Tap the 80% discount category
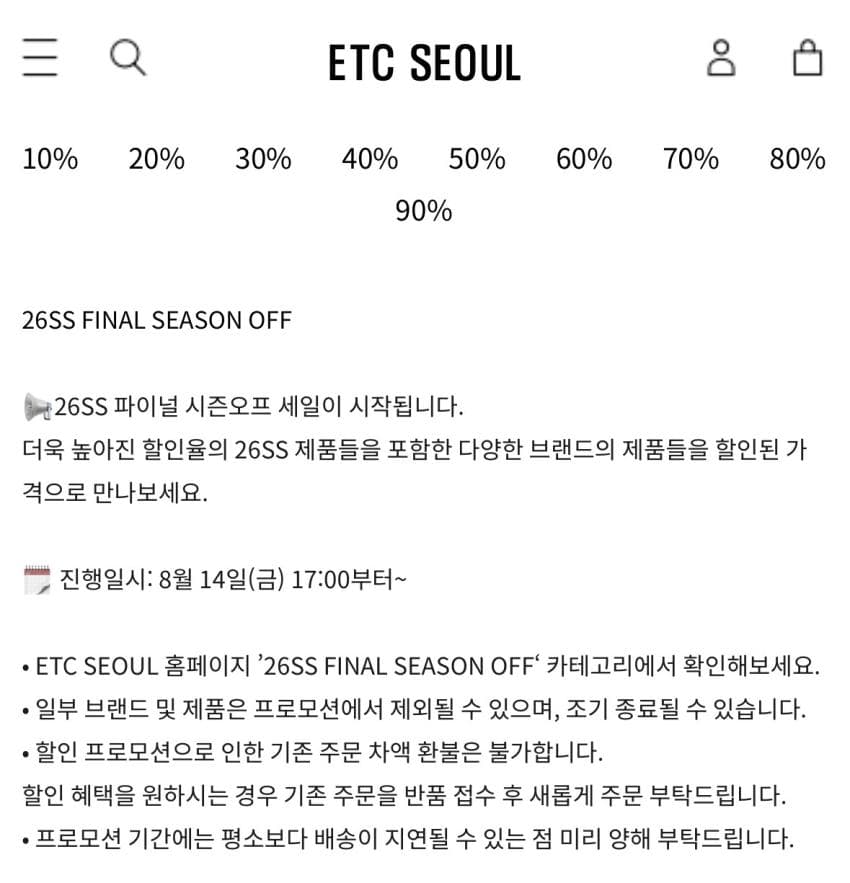850x883 pixels. (798, 159)
